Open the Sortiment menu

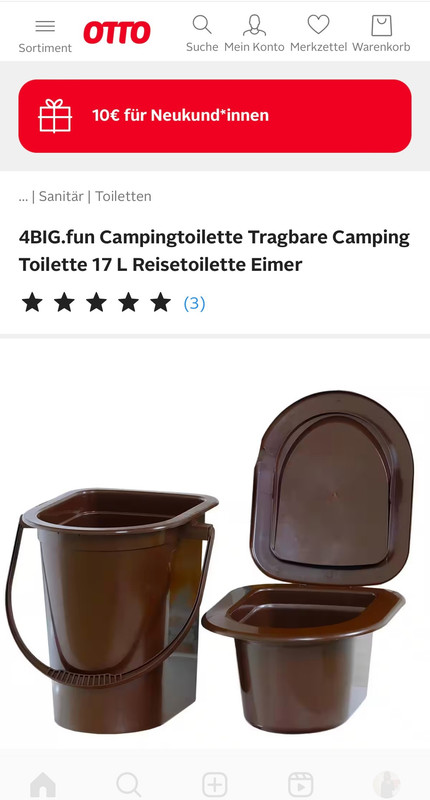(45, 36)
